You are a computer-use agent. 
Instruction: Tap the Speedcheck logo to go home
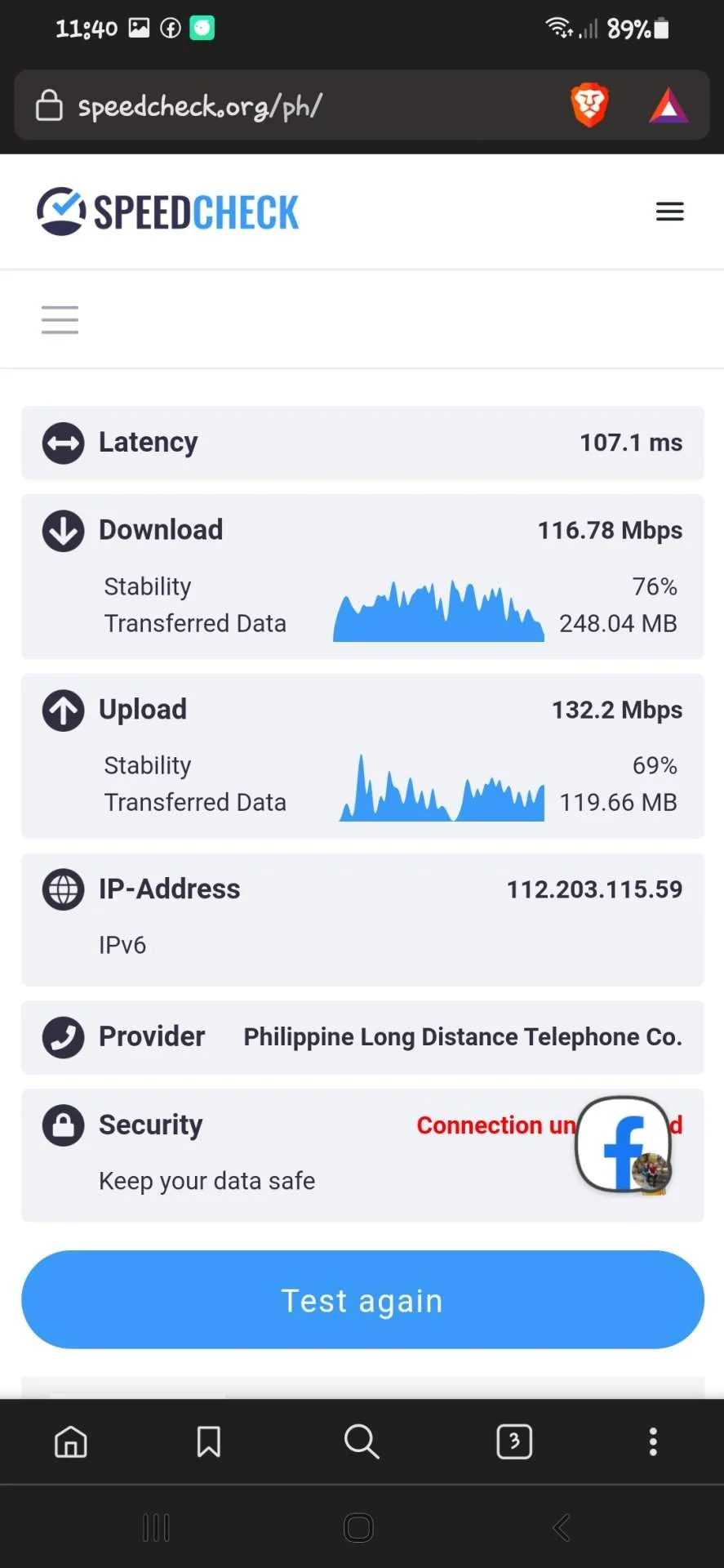(x=168, y=212)
